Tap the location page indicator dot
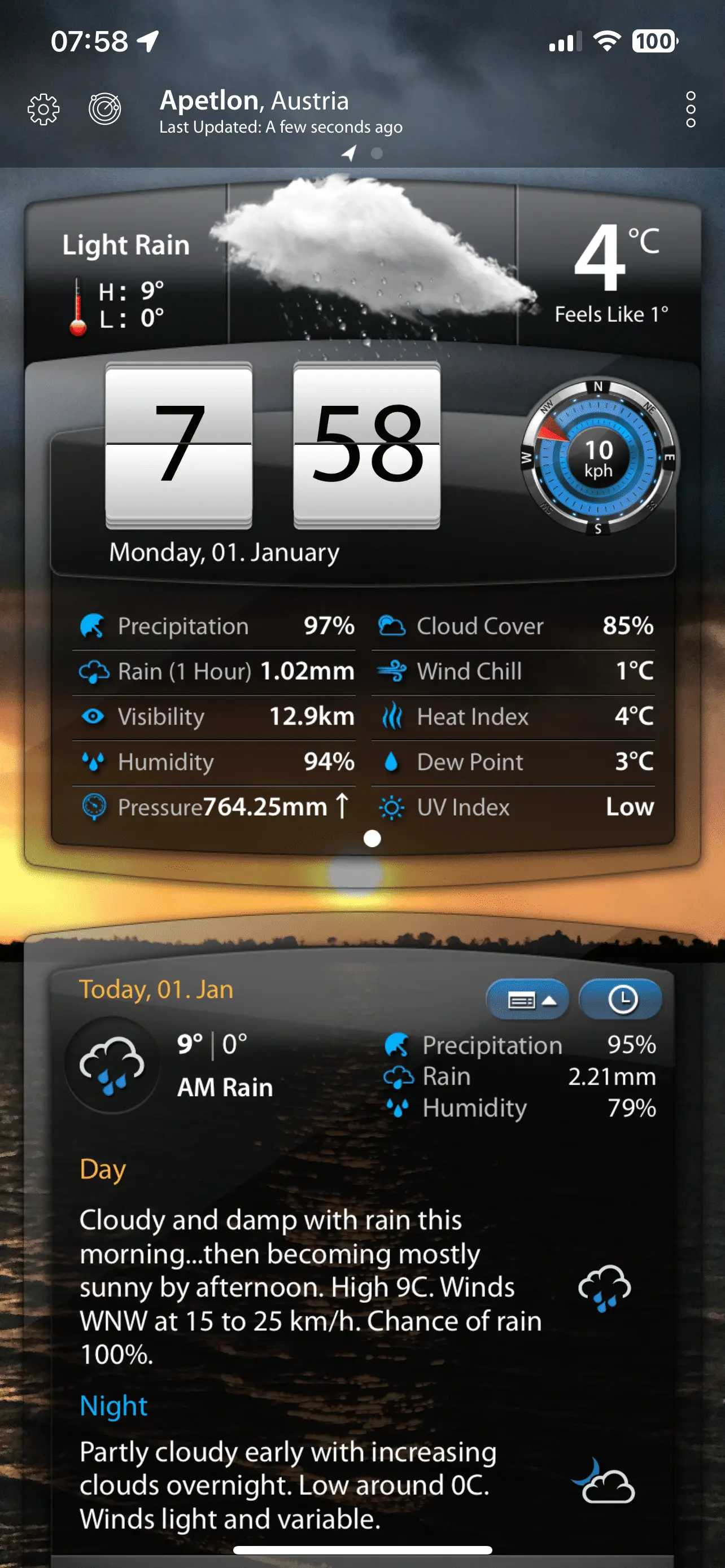The image size is (725, 1568). 377,154
